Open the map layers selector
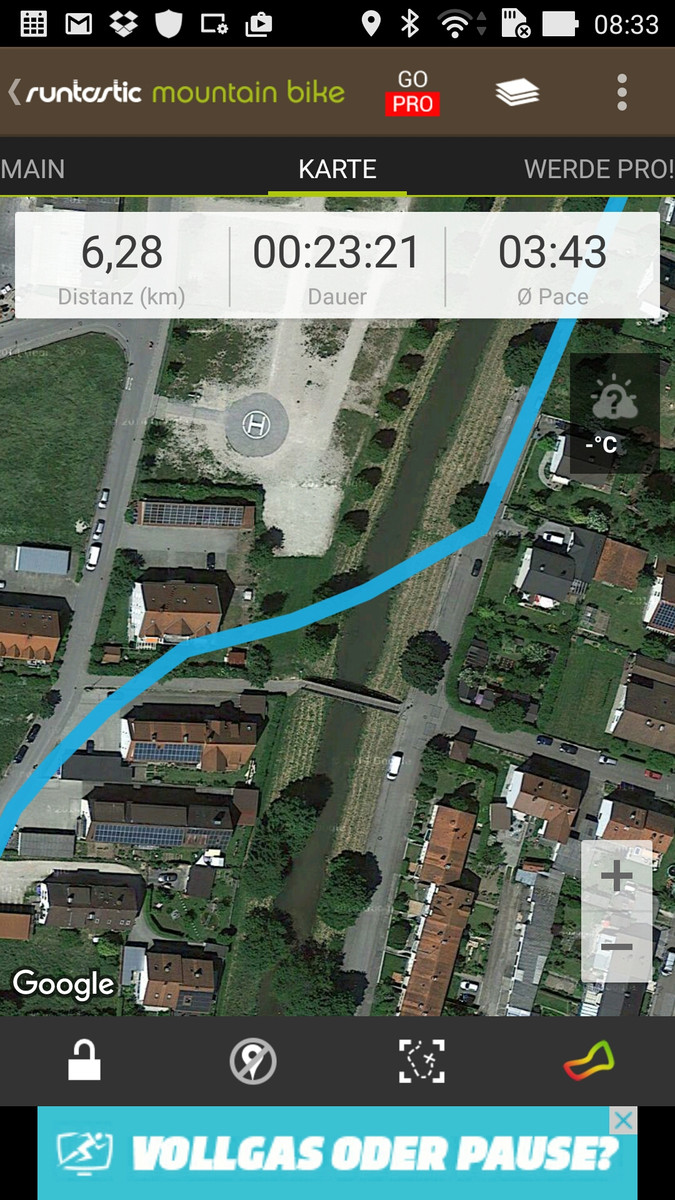 (517, 93)
